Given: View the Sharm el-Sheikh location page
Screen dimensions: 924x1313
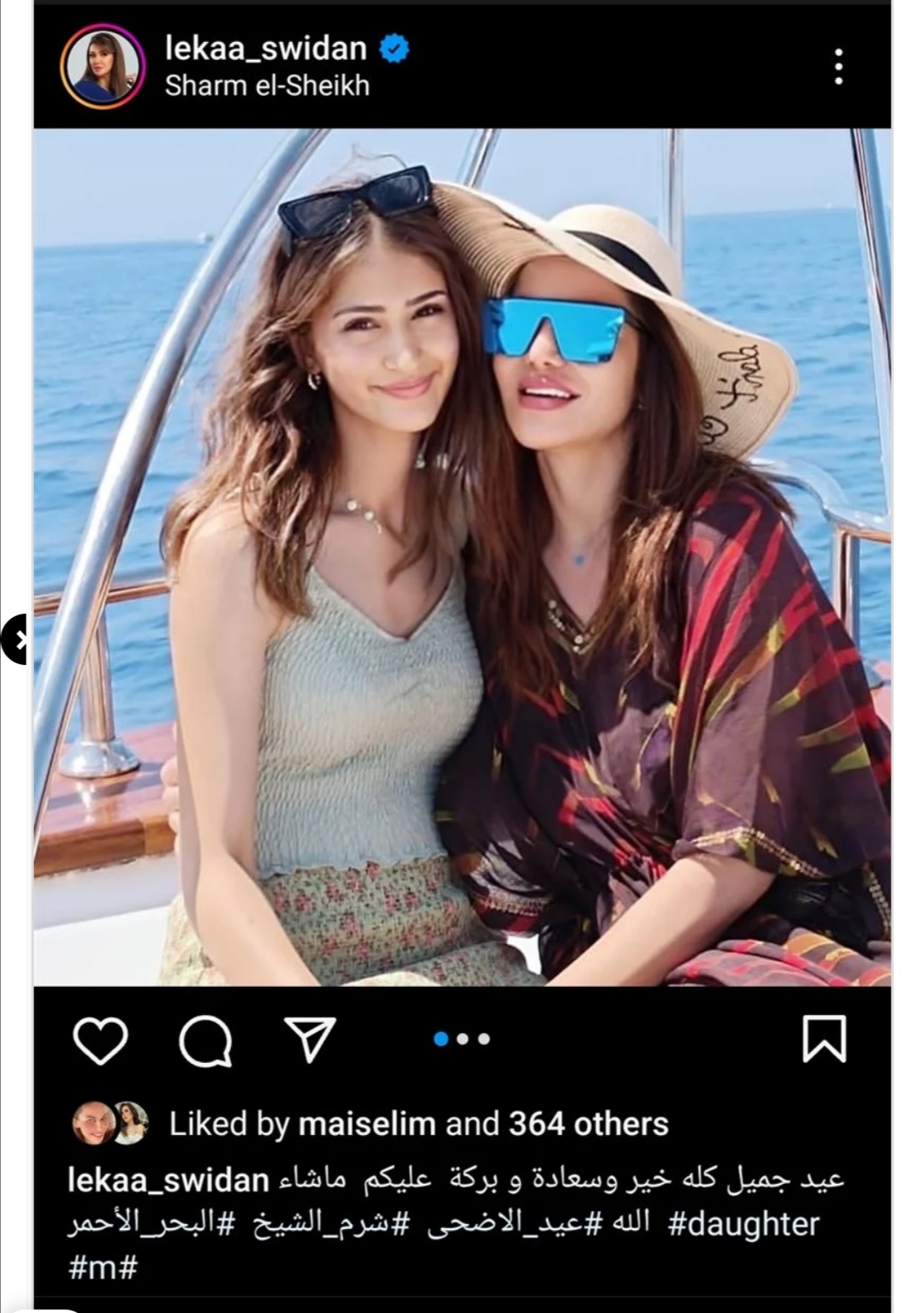Looking at the screenshot, I should (267, 86).
